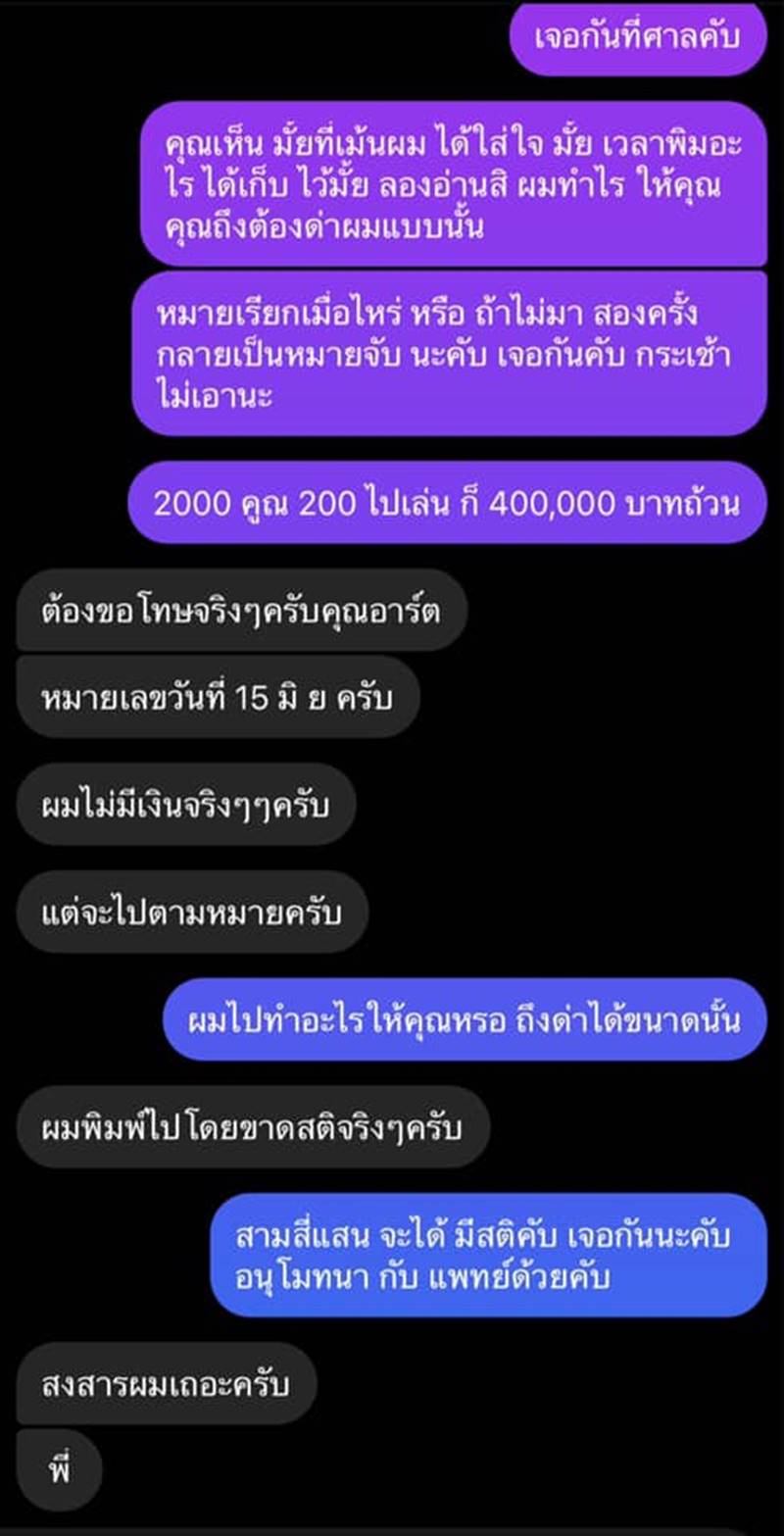Tap the bubble "ผมพิมพ์ไปโดยขาดสติจริงๆครับ"
The height and width of the screenshot is (1536, 784).
click(x=251, y=1127)
